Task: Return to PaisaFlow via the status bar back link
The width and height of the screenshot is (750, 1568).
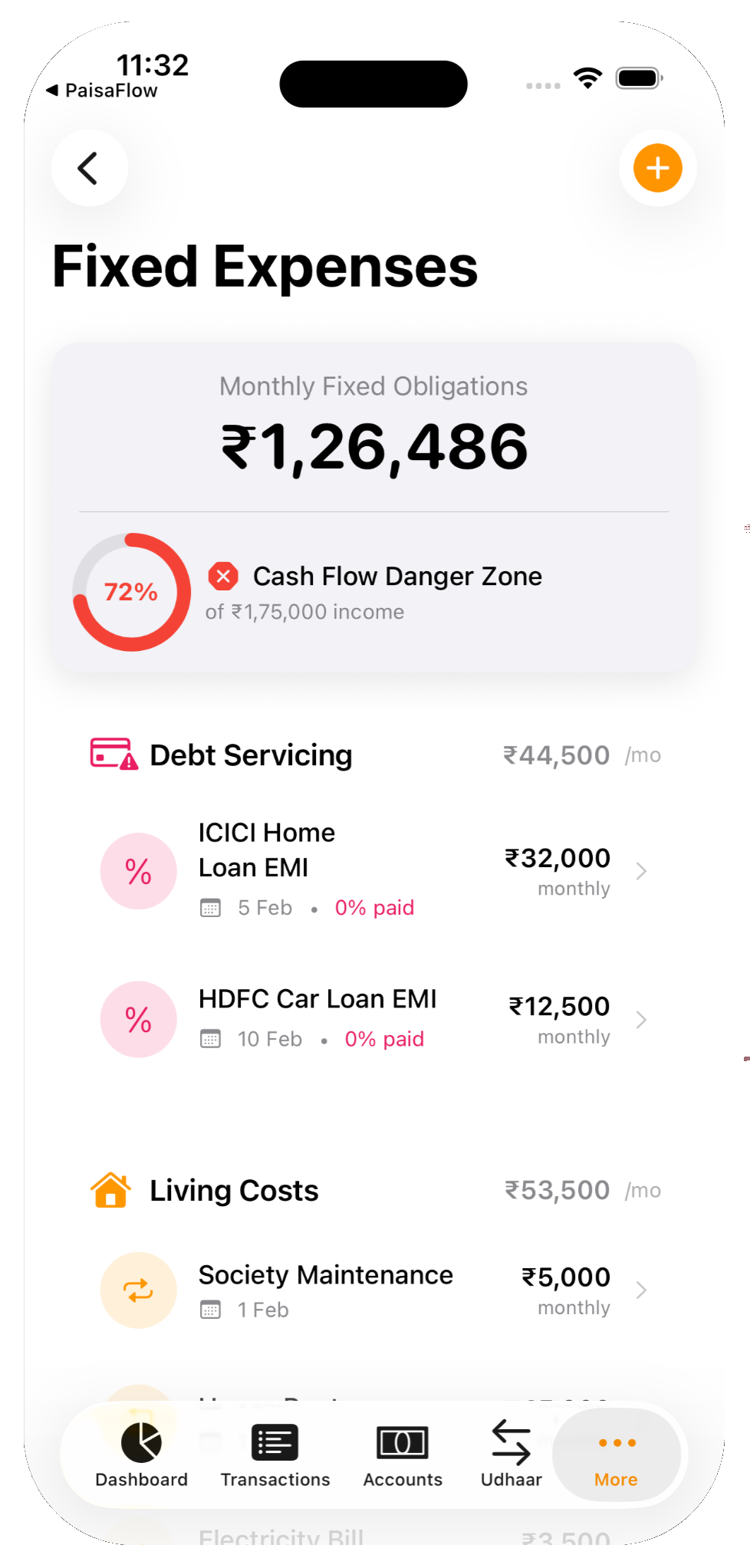Action: pos(102,90)
